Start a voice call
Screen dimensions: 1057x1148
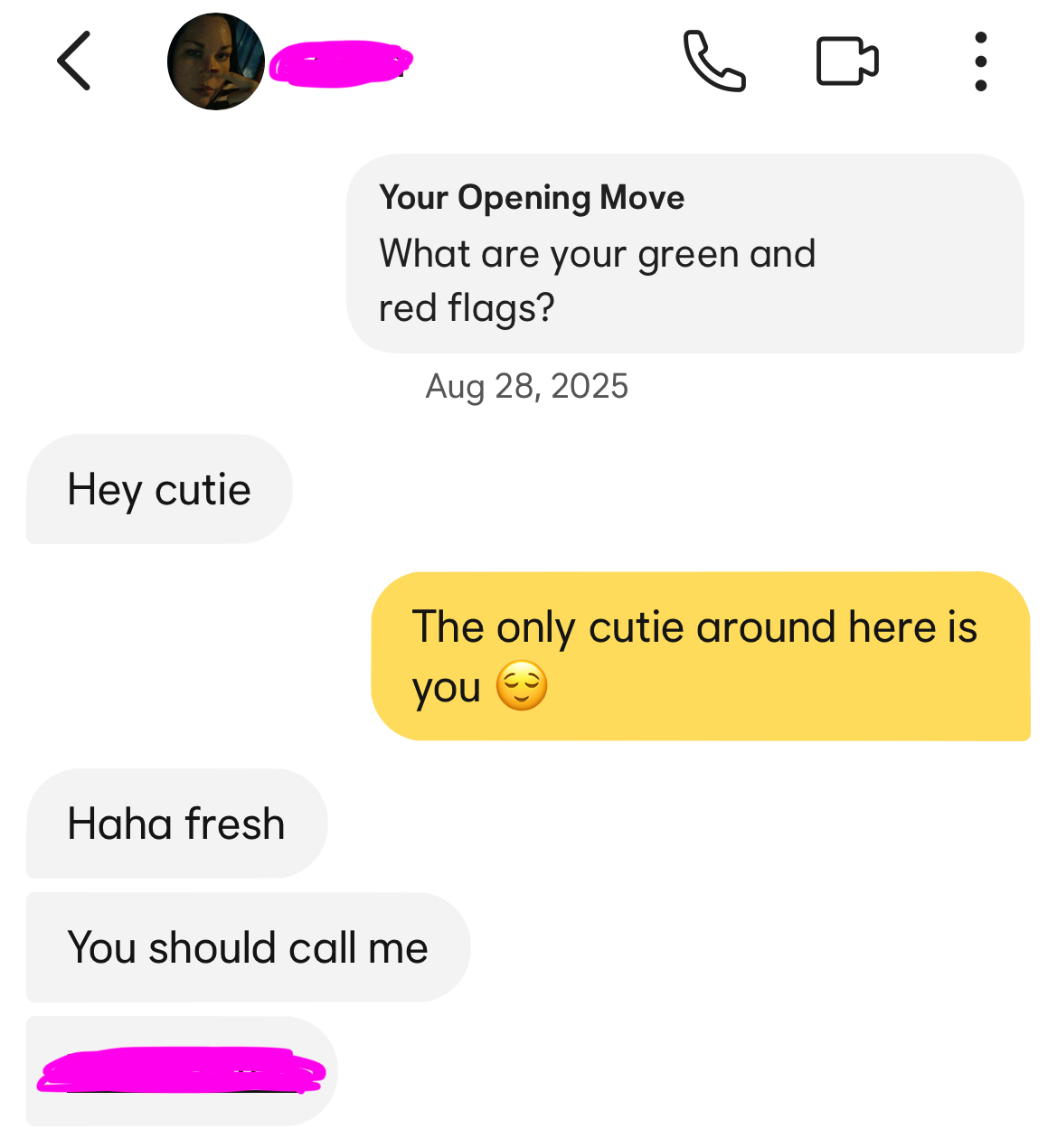click(x=713, y=61)
